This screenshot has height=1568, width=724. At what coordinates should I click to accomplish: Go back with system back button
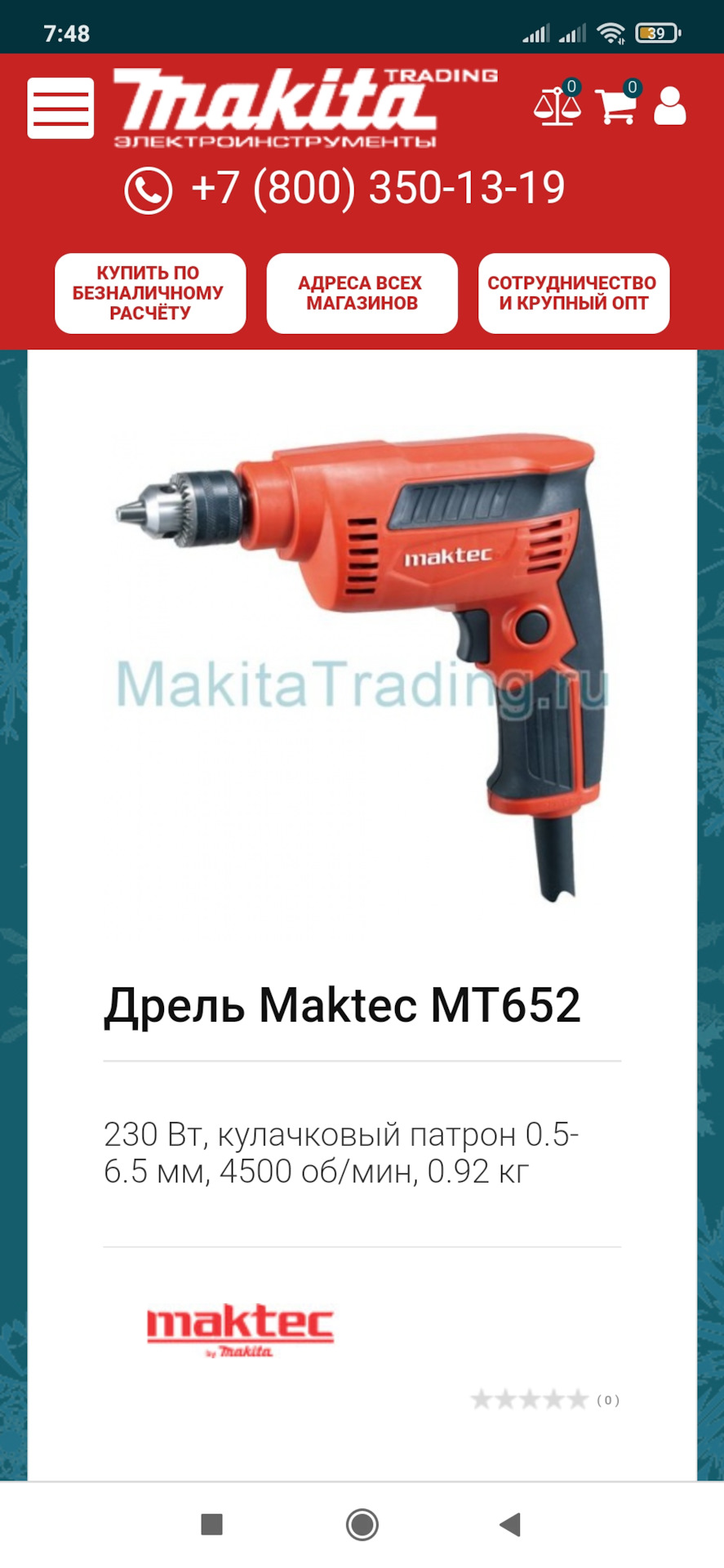(x=510, y=1524)
